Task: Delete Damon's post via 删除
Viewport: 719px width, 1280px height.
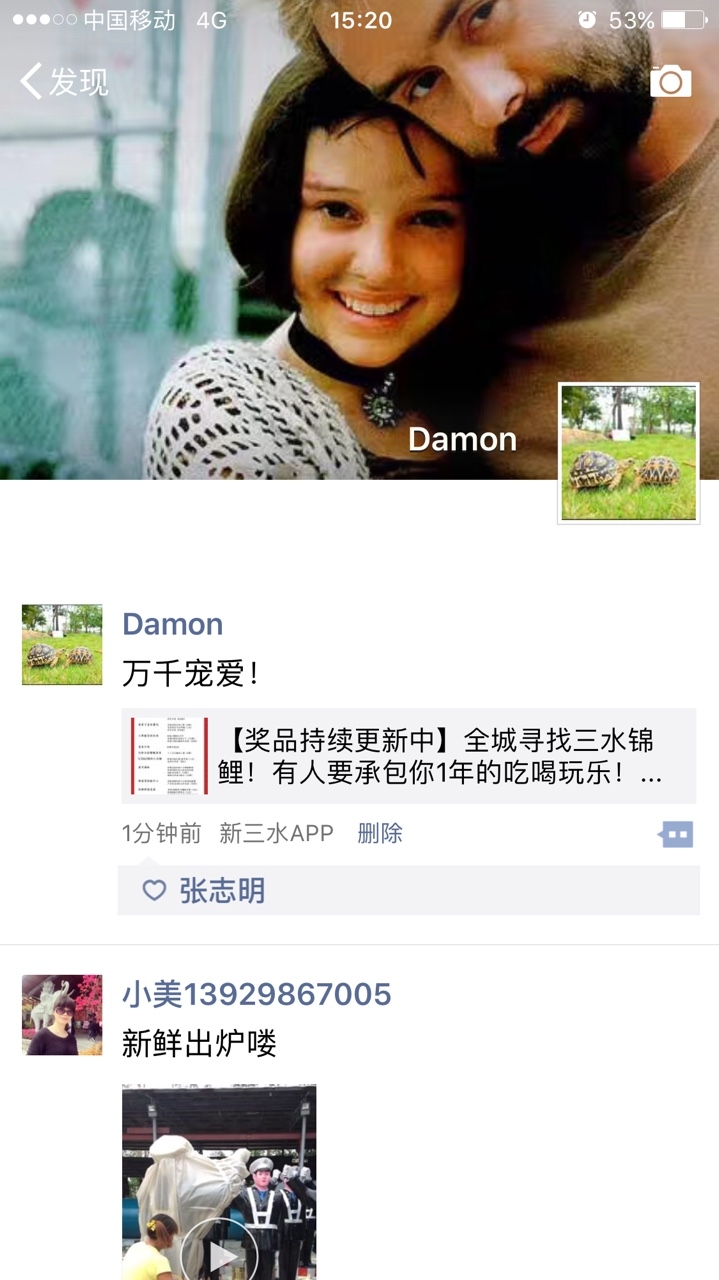Action: pos(379,833)
